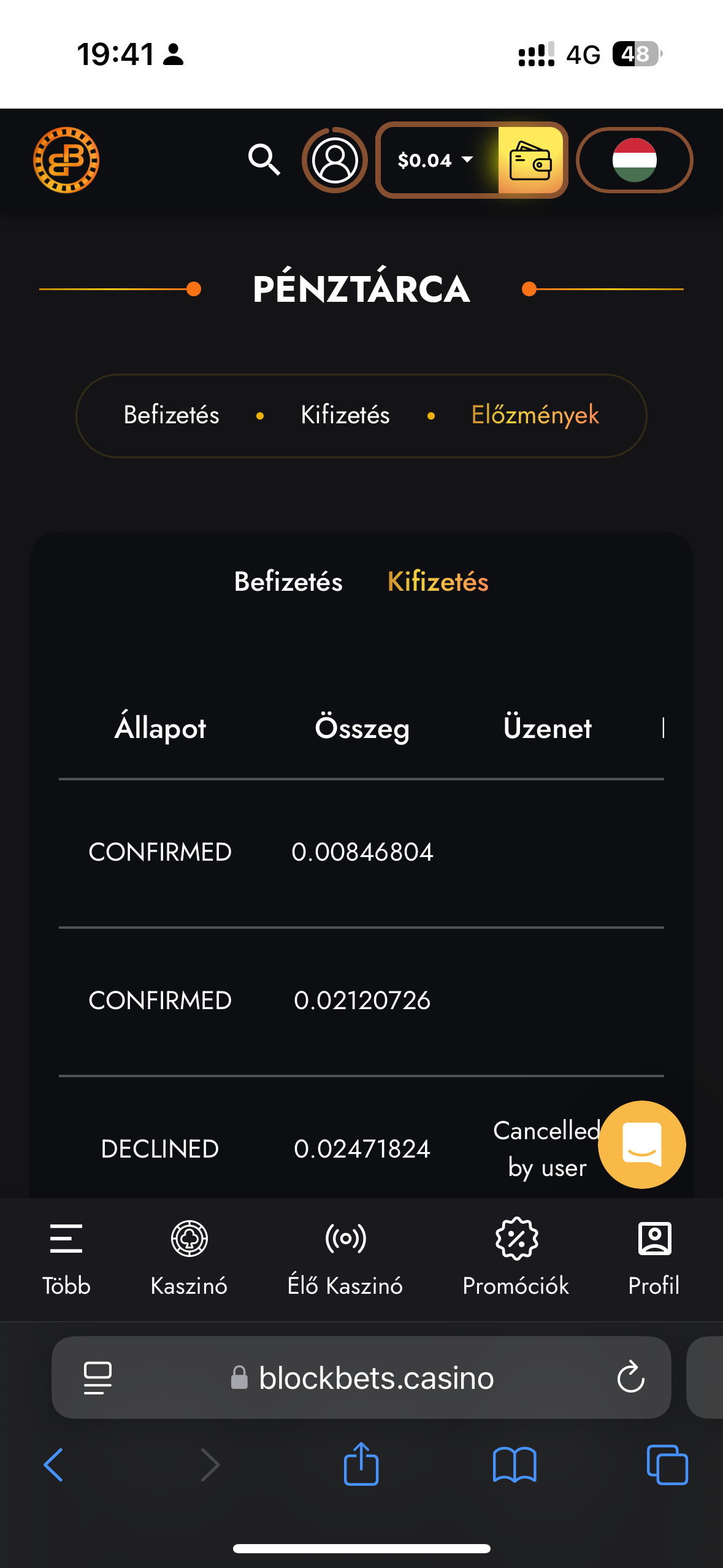The image size is (723, 1568).
Task: Open the user account avatar icon
Action: click(335, 160)
